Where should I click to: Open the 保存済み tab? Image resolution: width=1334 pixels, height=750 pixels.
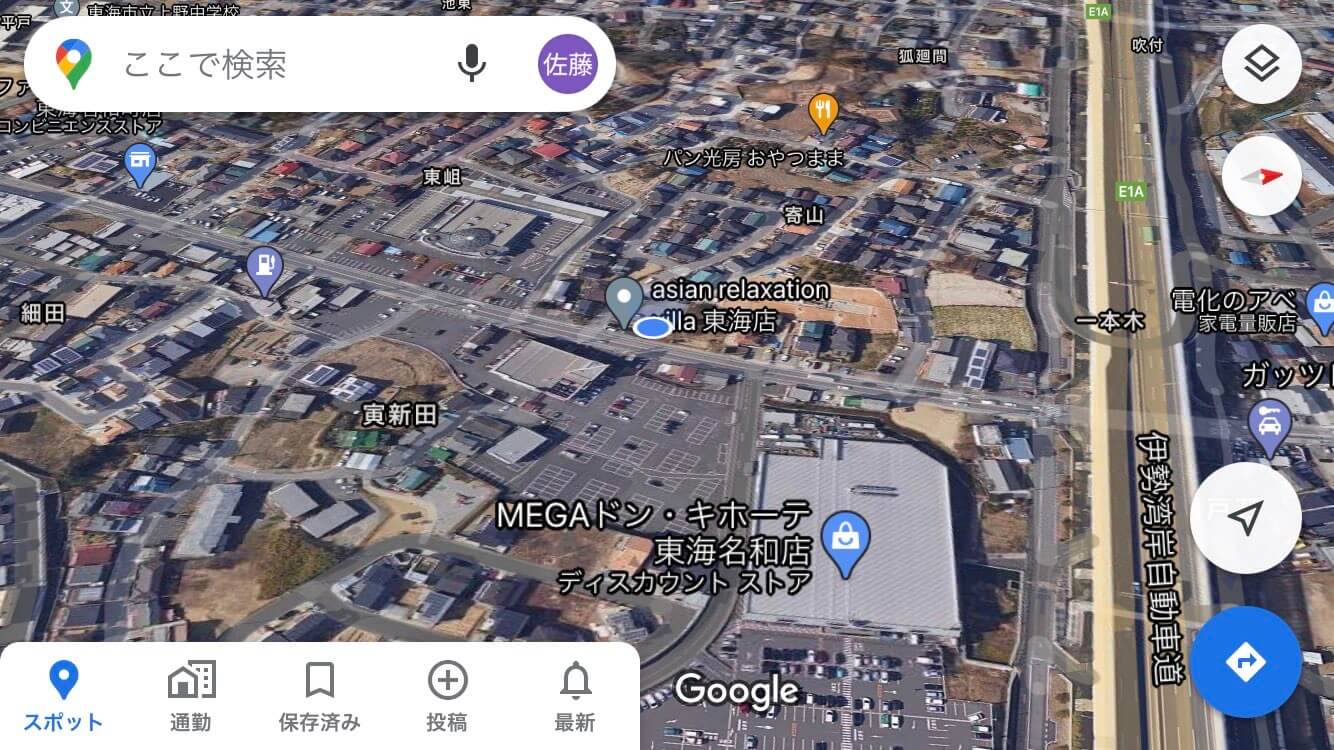[x=319, y=696]
